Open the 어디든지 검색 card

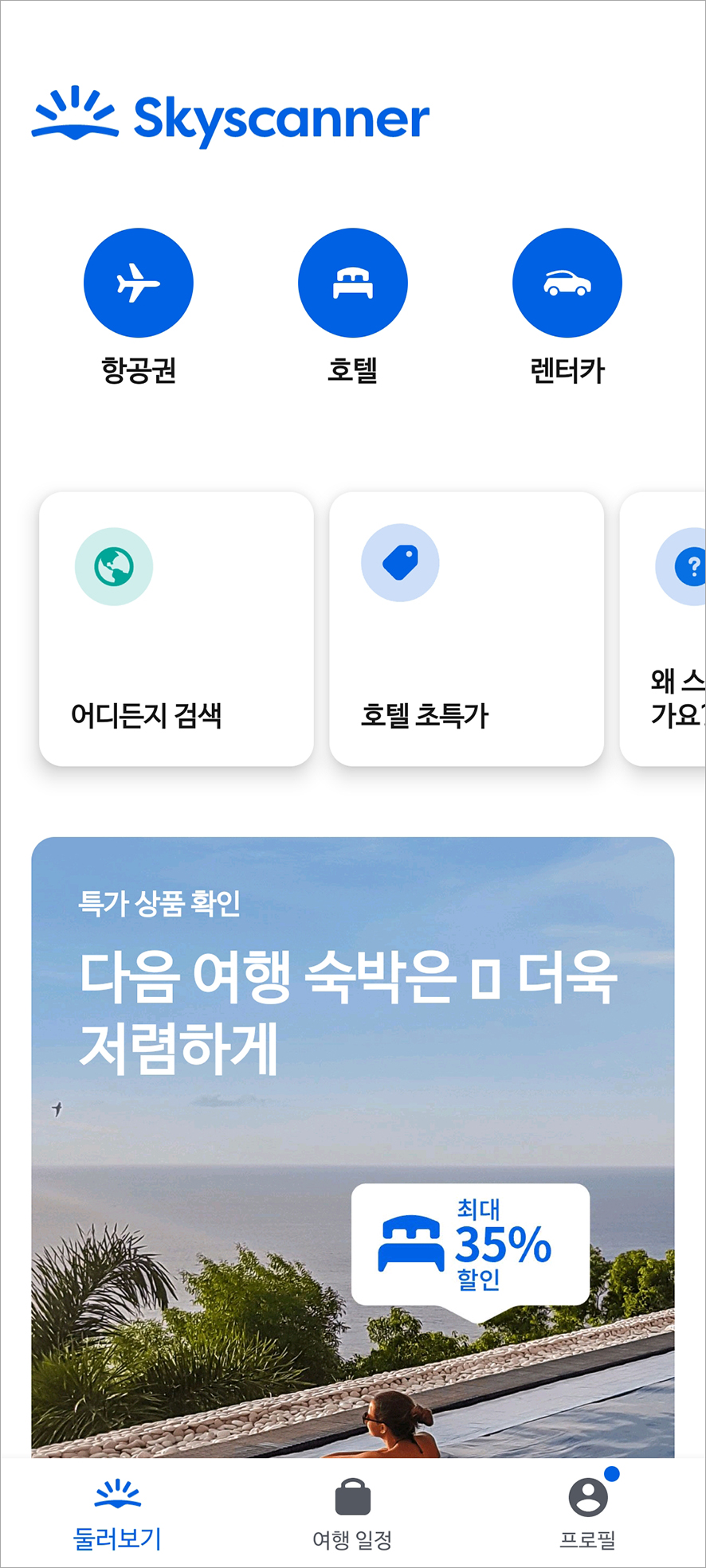(176, 628)
